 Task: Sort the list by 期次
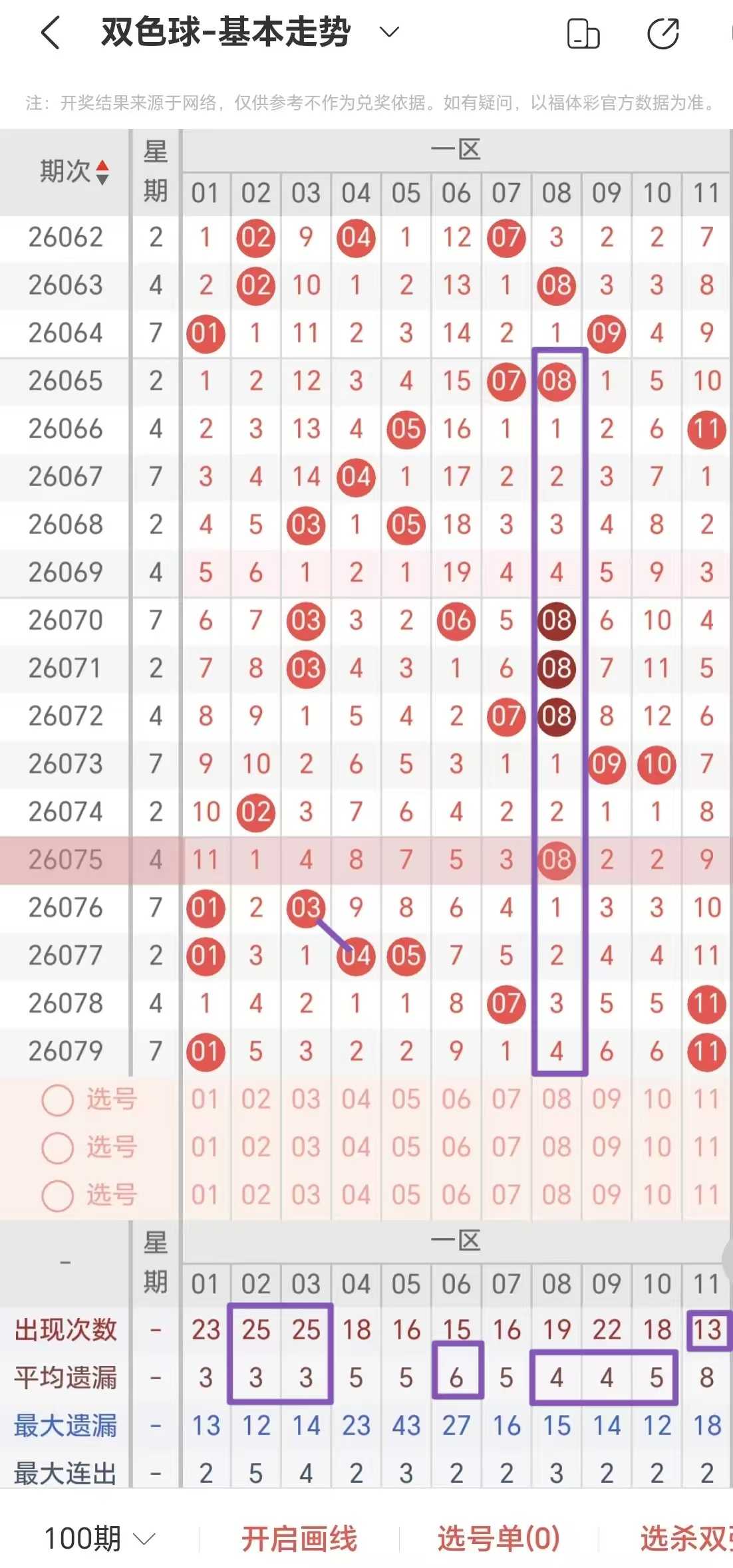73,172
